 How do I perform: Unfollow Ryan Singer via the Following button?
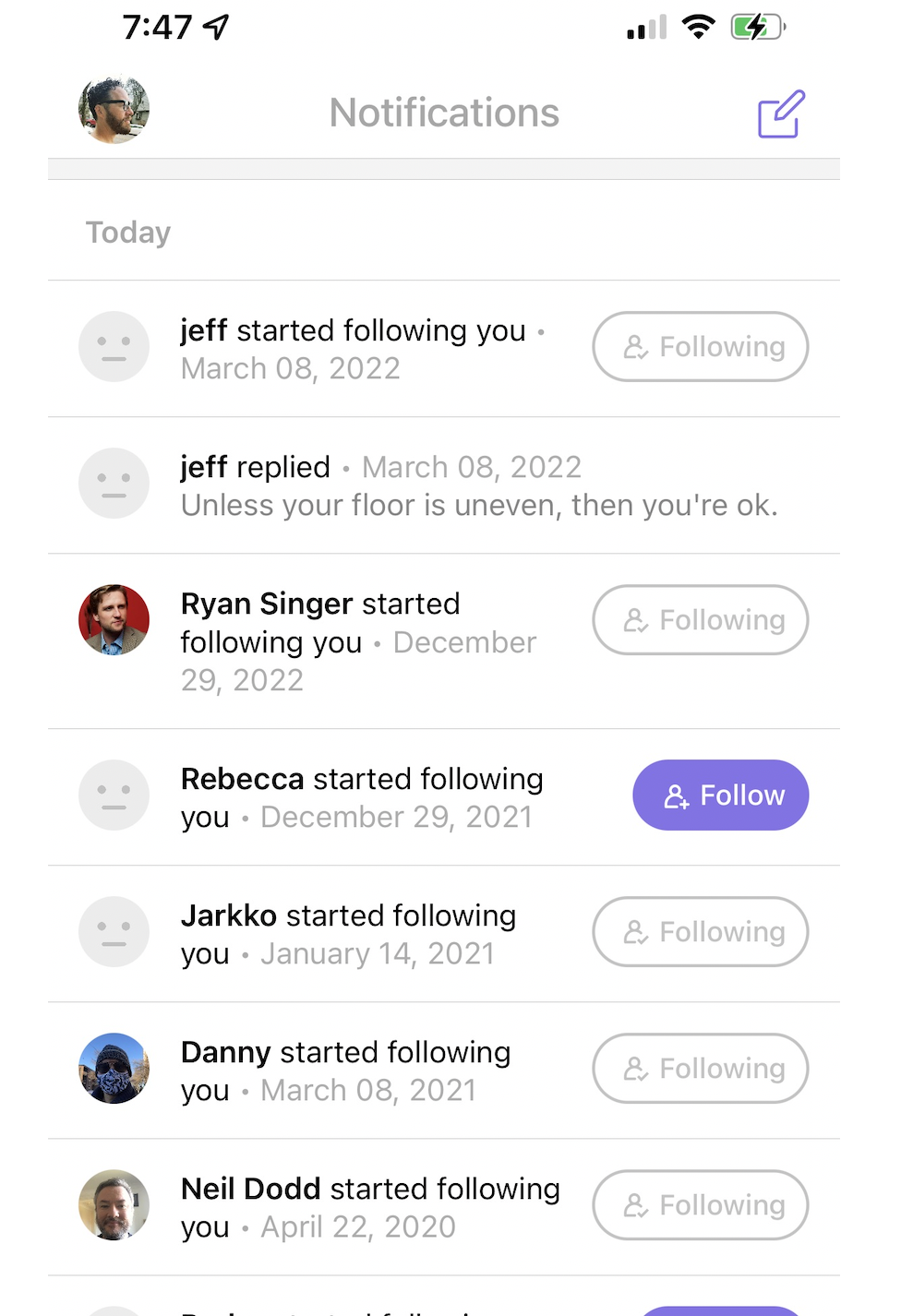coord(700,620)
